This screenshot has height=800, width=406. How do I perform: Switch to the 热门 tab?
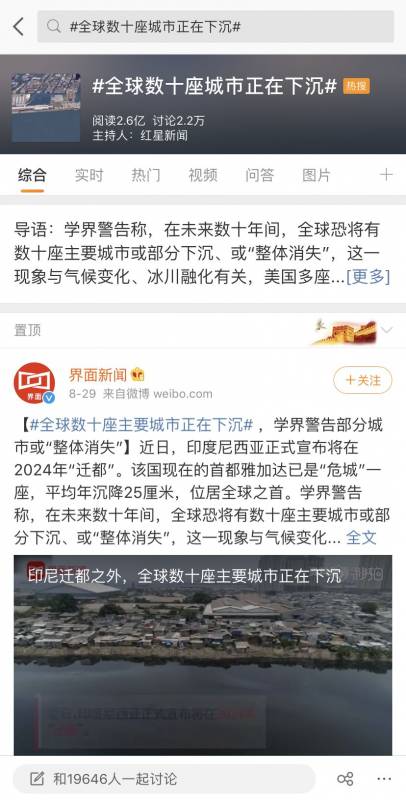[146, 175]
